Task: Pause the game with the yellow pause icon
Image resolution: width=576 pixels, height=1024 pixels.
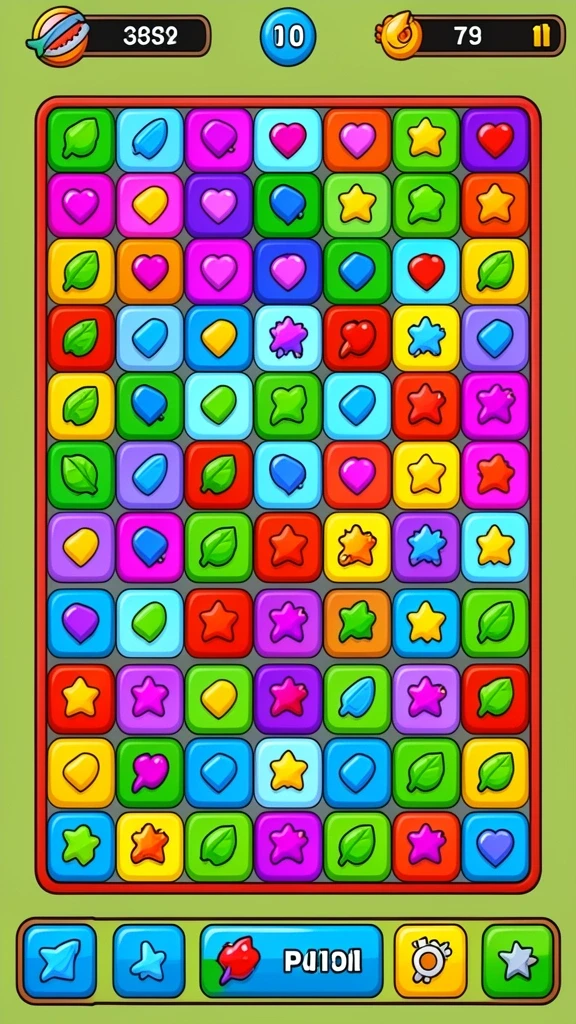Action: (x=541, y=37)
